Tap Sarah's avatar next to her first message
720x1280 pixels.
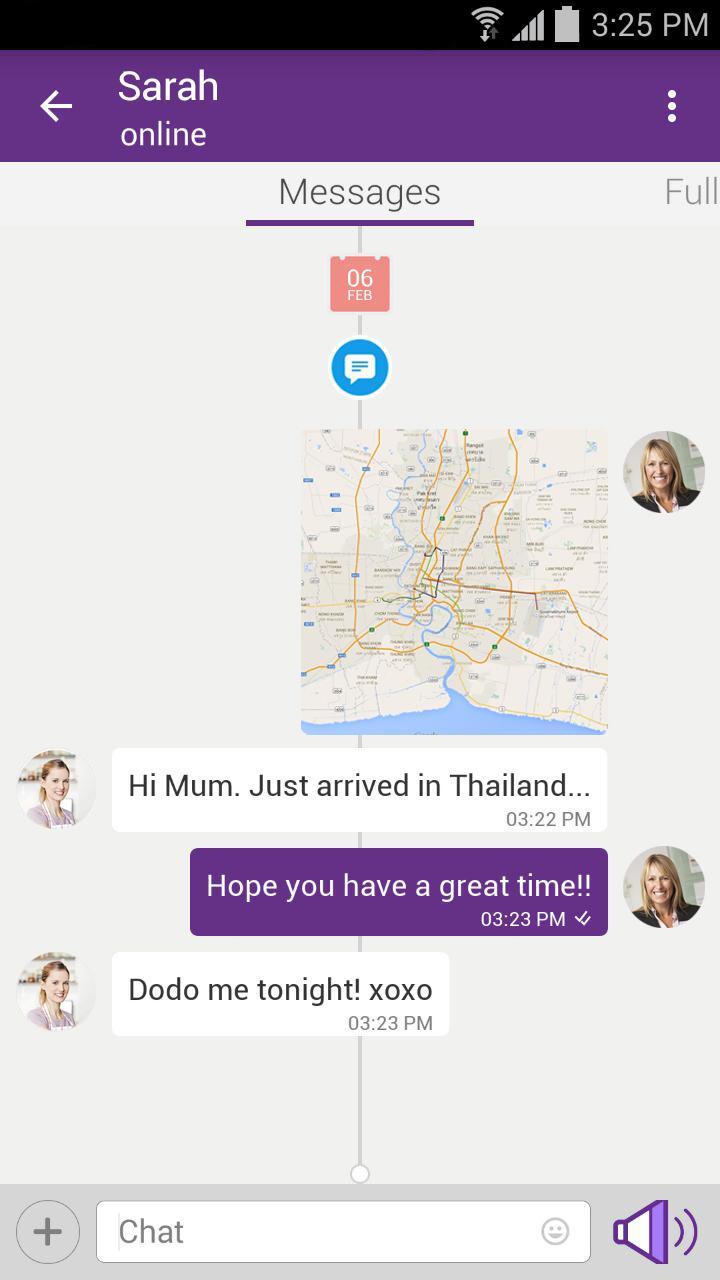pos(56,789)
